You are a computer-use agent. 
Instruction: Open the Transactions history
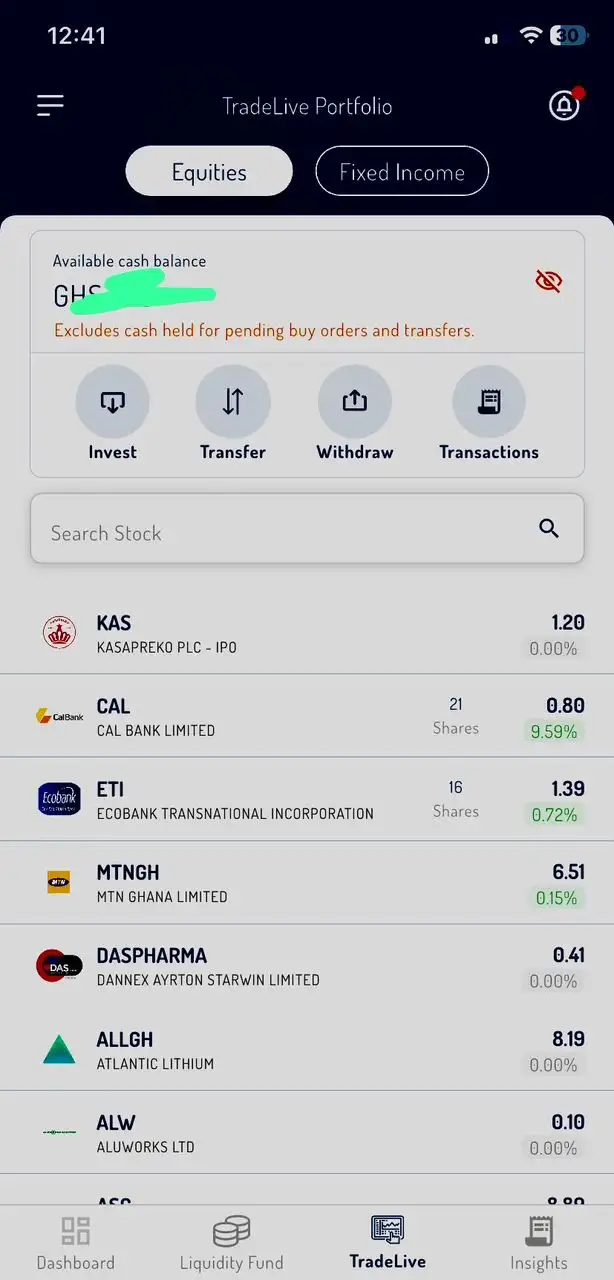pyautogui.click(x=489, y=414)
